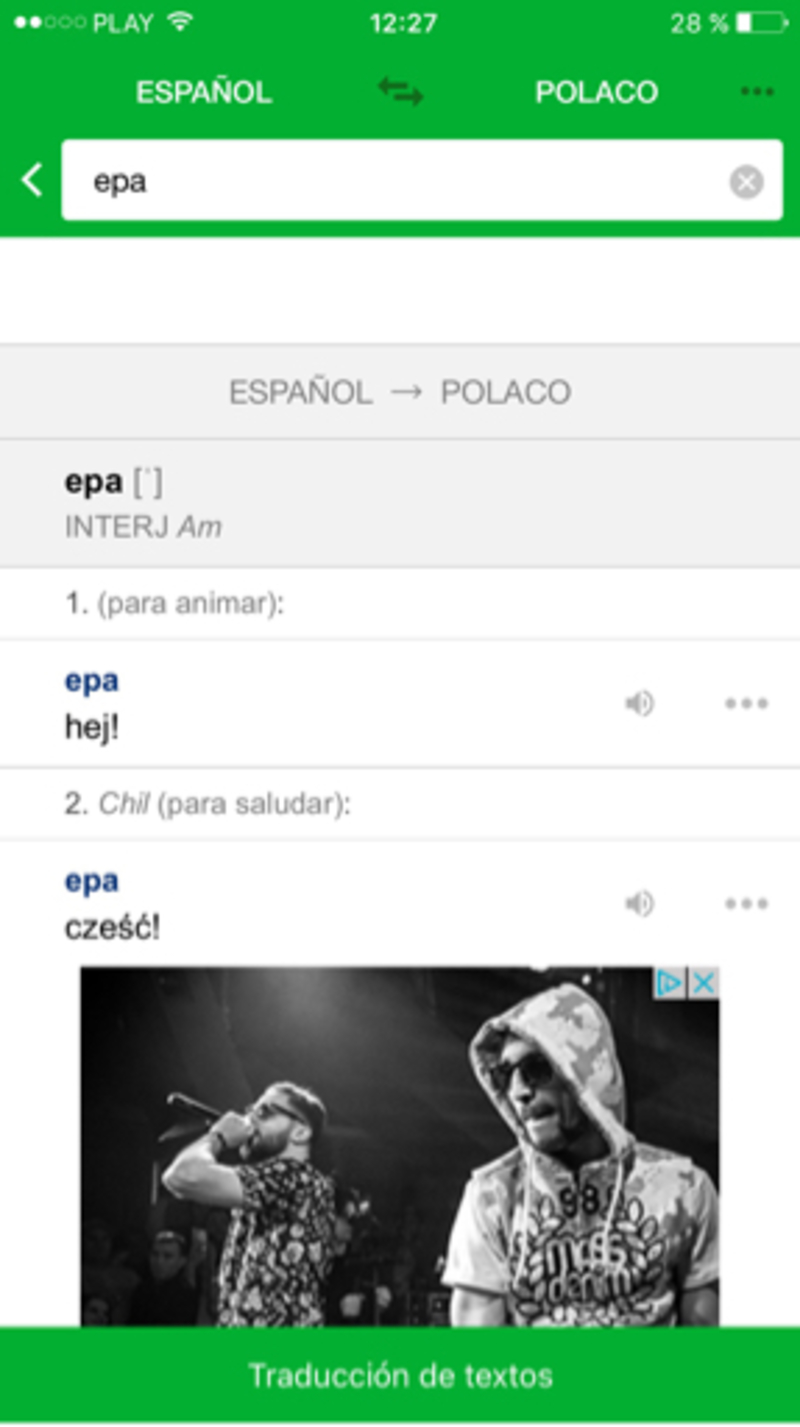This screenshot has height=1427, width=800.
Task: Clear the search text
Action: coord(746,182)
